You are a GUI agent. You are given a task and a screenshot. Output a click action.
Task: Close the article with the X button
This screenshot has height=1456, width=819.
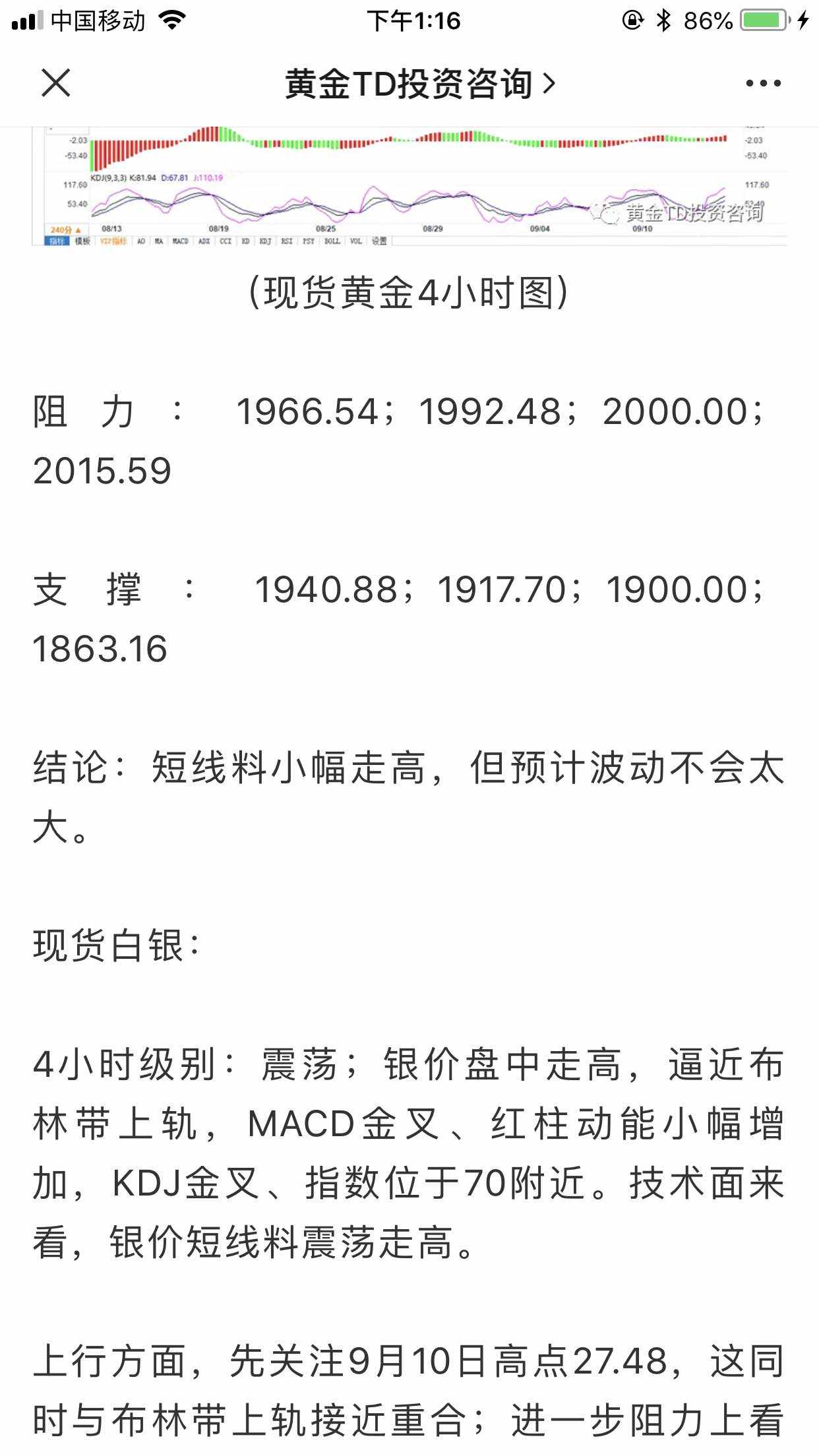click(x=55, y=83)
